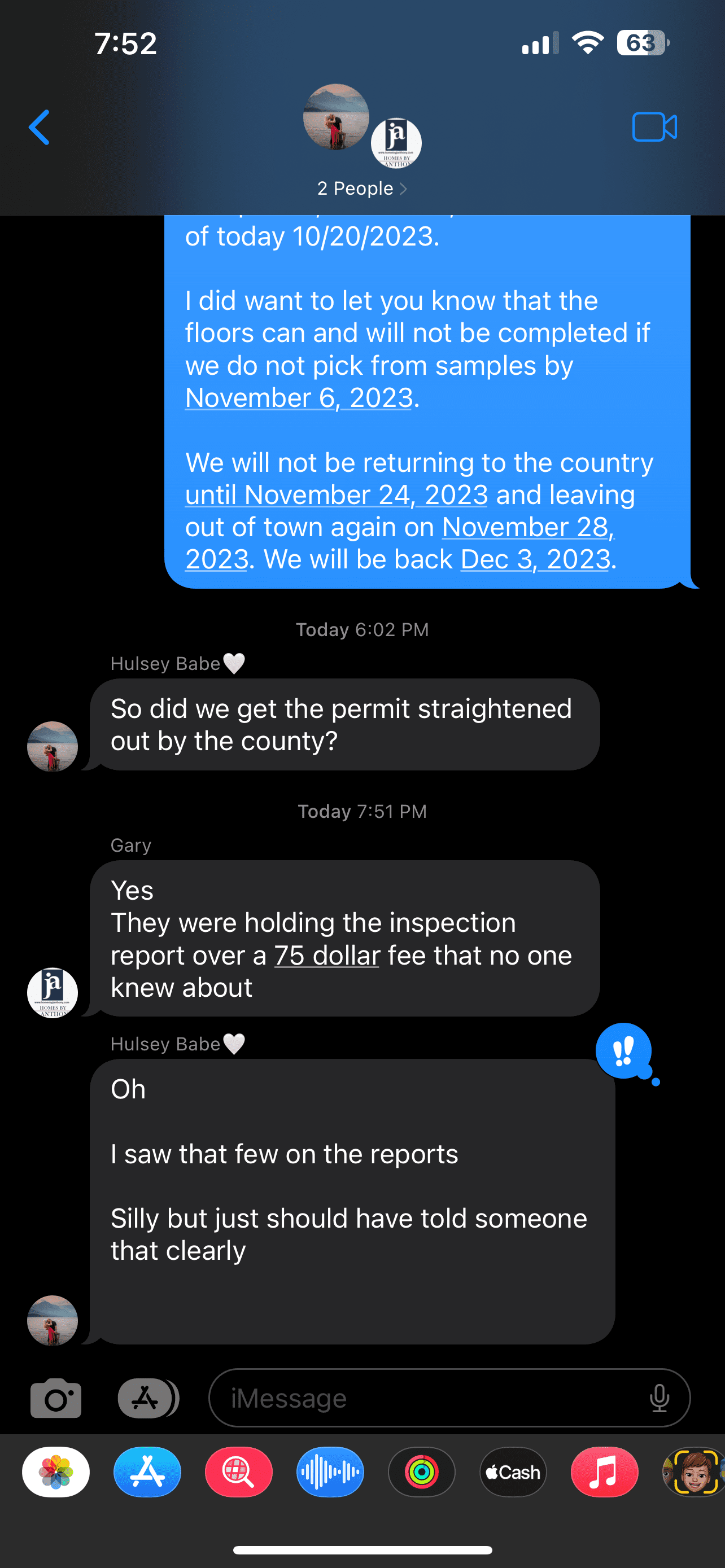Toggle the iMessage apps drawer button
The image size is (725, 1568).
point(146,1398)
